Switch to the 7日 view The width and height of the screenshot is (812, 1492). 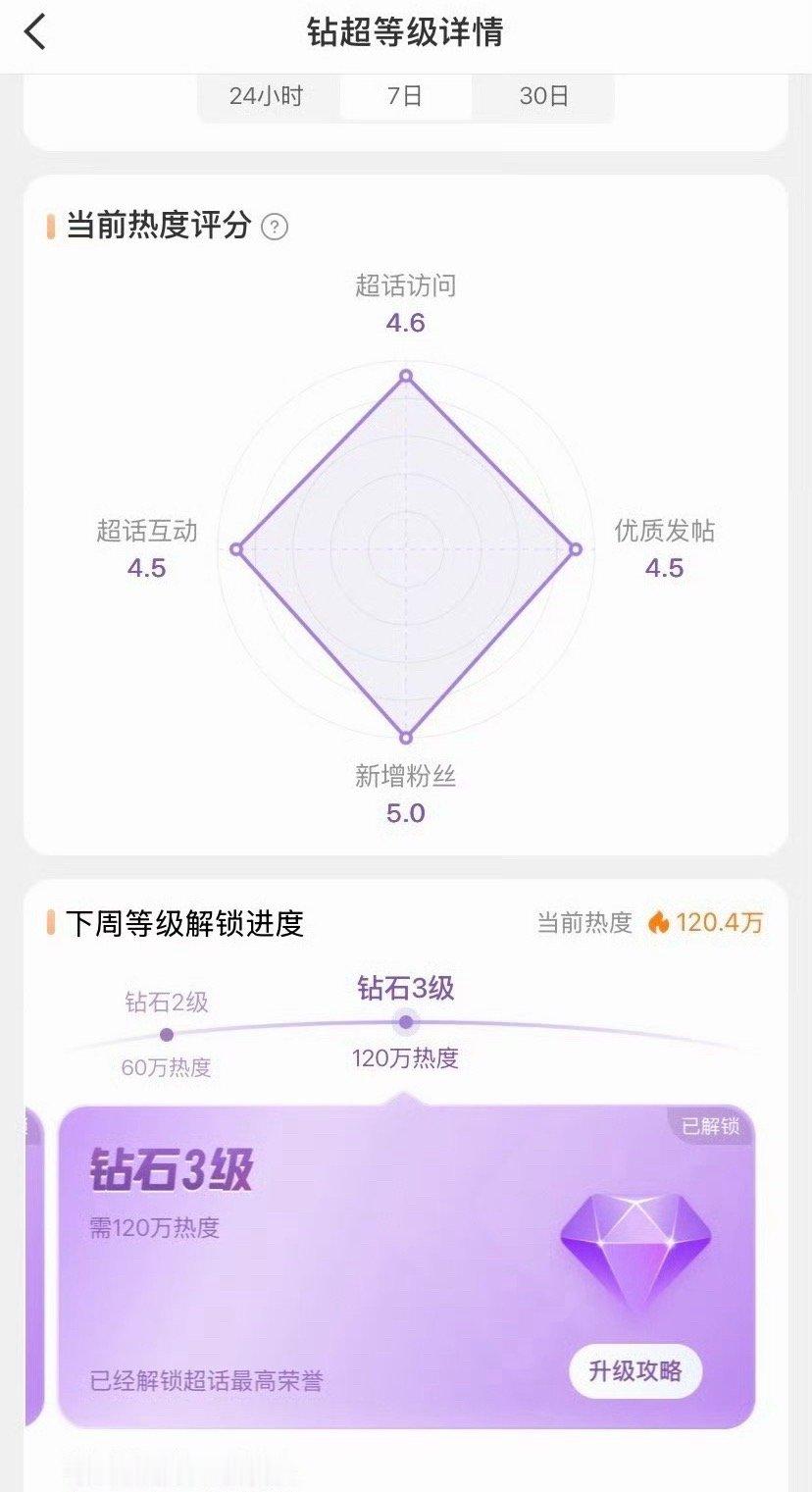[404, 96]
